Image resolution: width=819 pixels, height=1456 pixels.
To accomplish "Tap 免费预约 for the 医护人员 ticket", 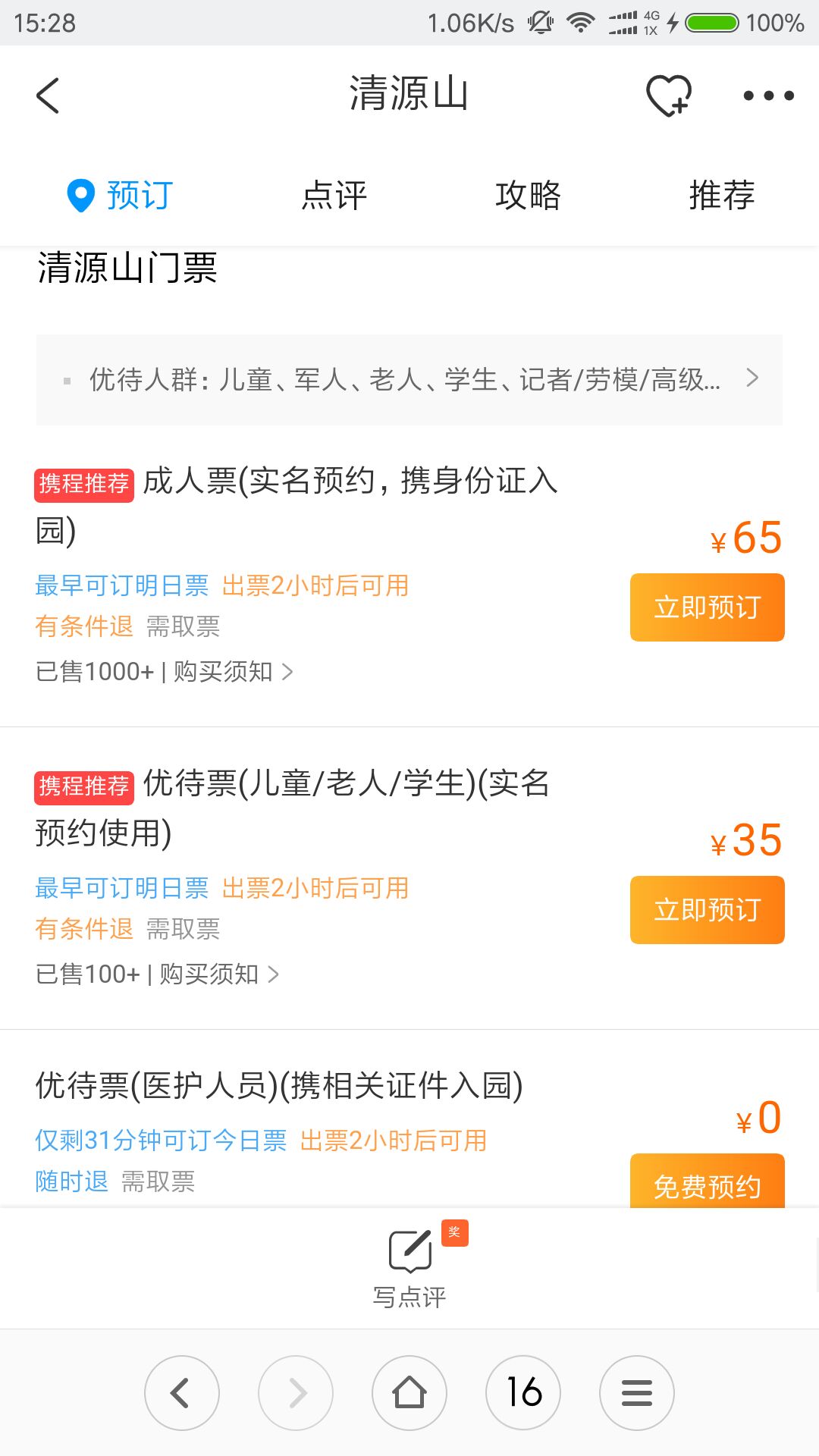I will (x=707, y=1181).
